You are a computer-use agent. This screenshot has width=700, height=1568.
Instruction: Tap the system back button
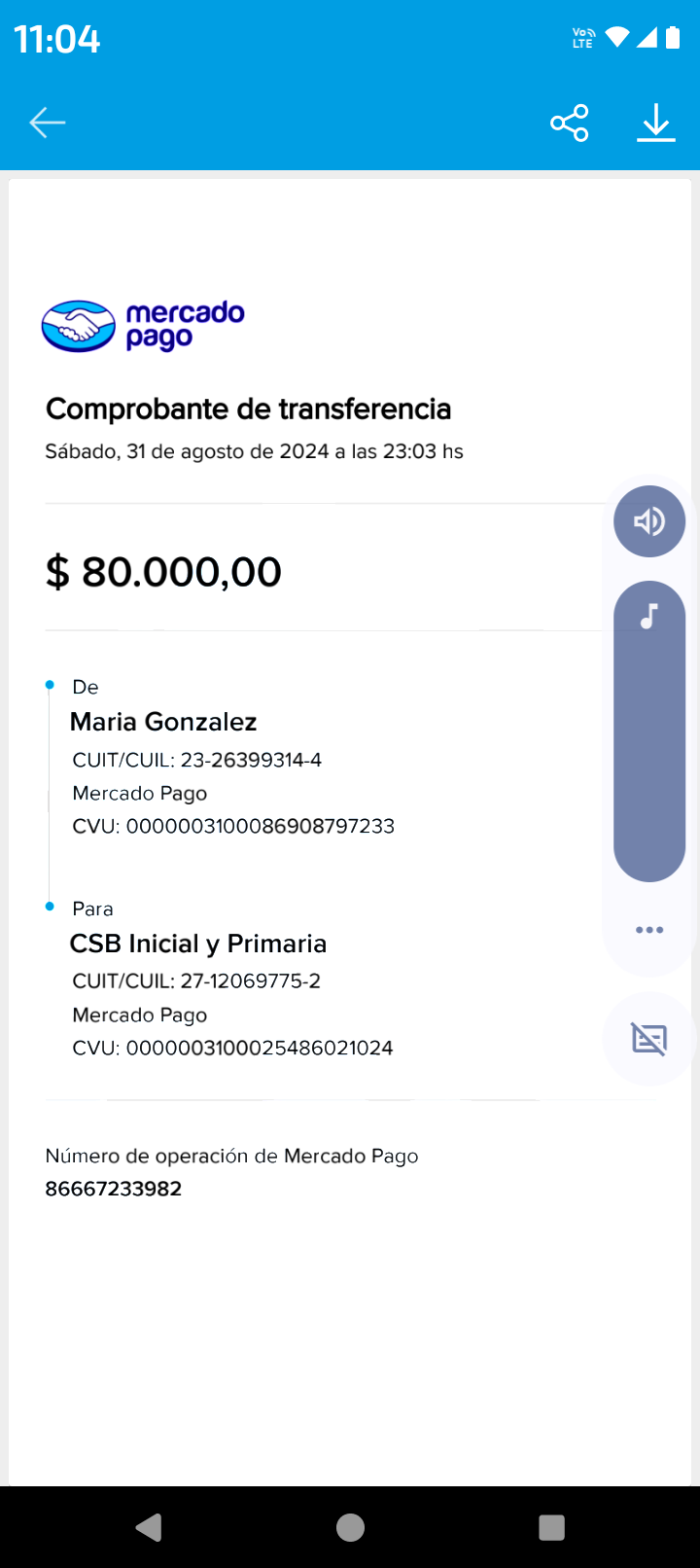point(149,1527)
